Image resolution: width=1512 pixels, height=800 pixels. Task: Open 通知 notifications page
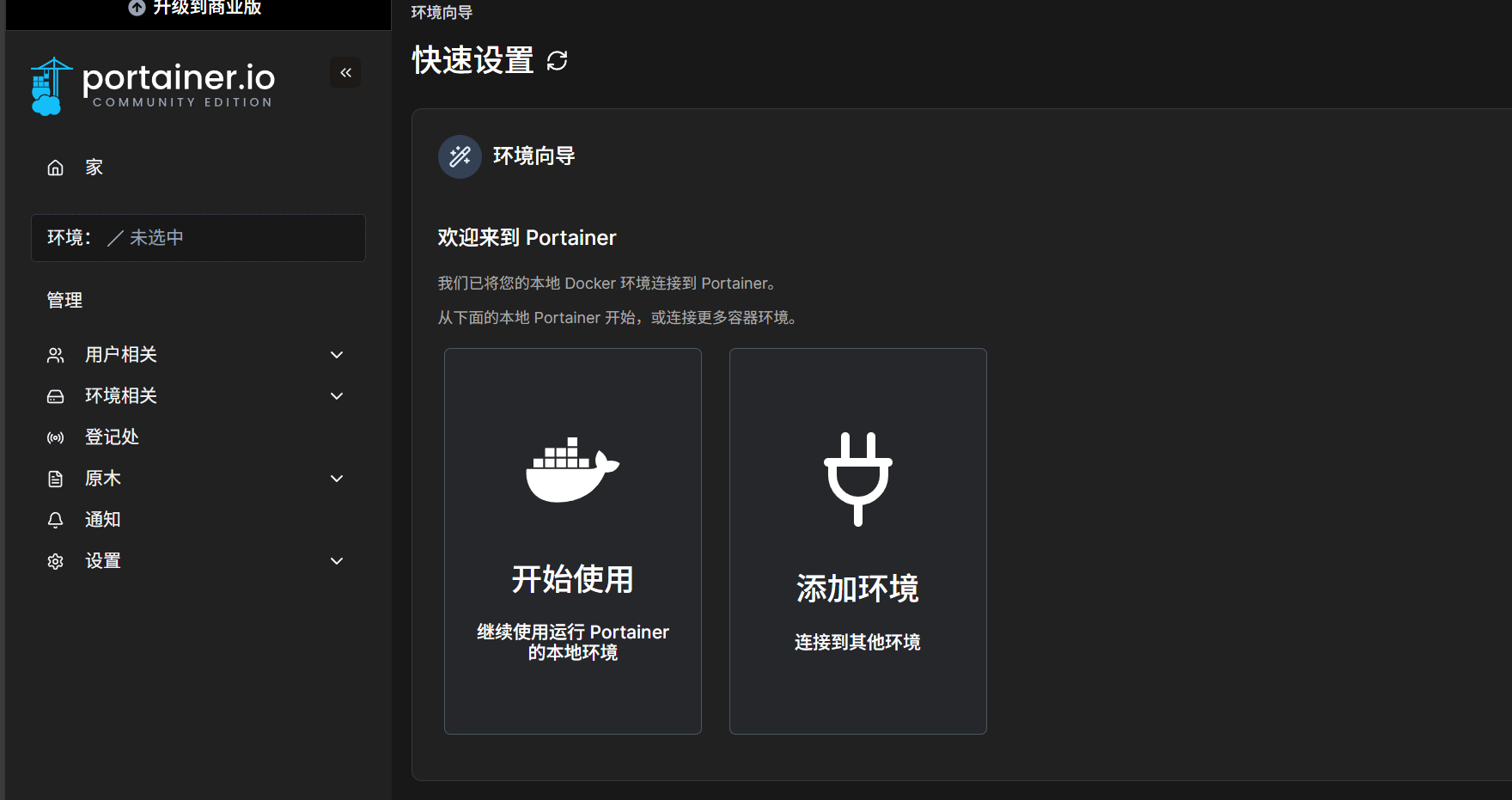tap(102, 520)
